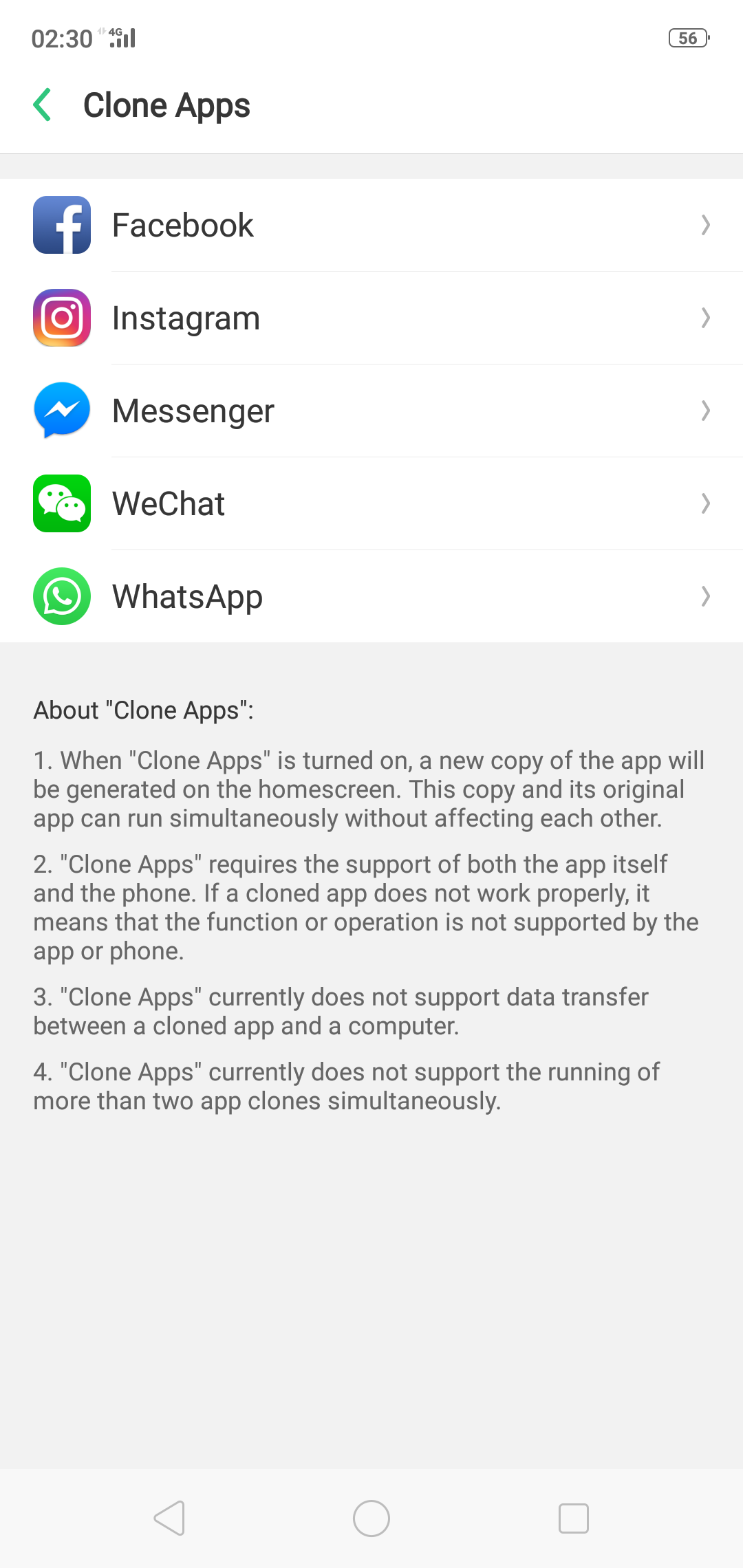The height and width of the screenshot is (1568, 743).
Task: Open WeChat clone options
Action: tap(371, 503)
